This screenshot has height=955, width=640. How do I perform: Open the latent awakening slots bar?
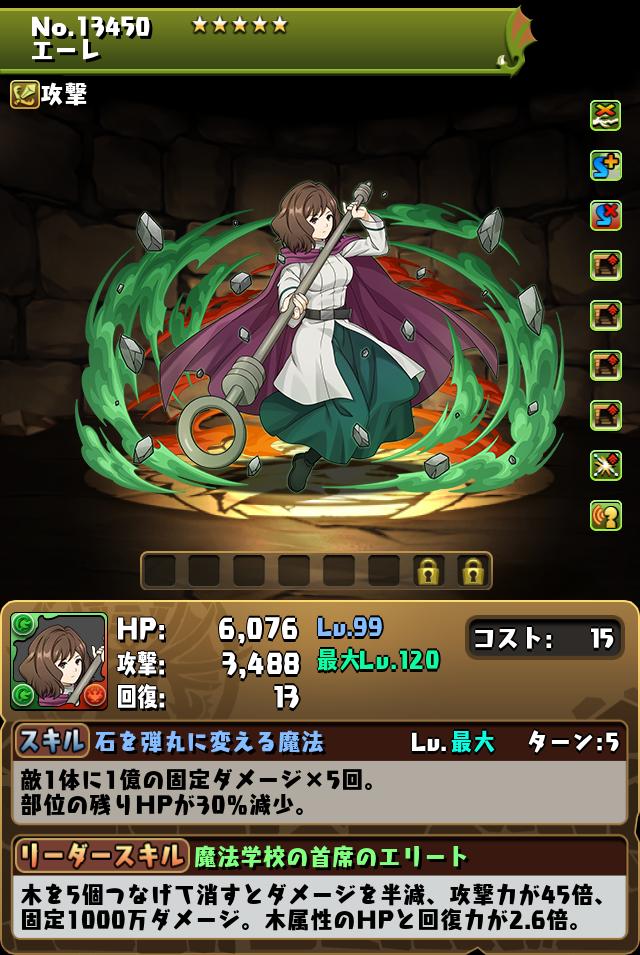coord(315,571)
